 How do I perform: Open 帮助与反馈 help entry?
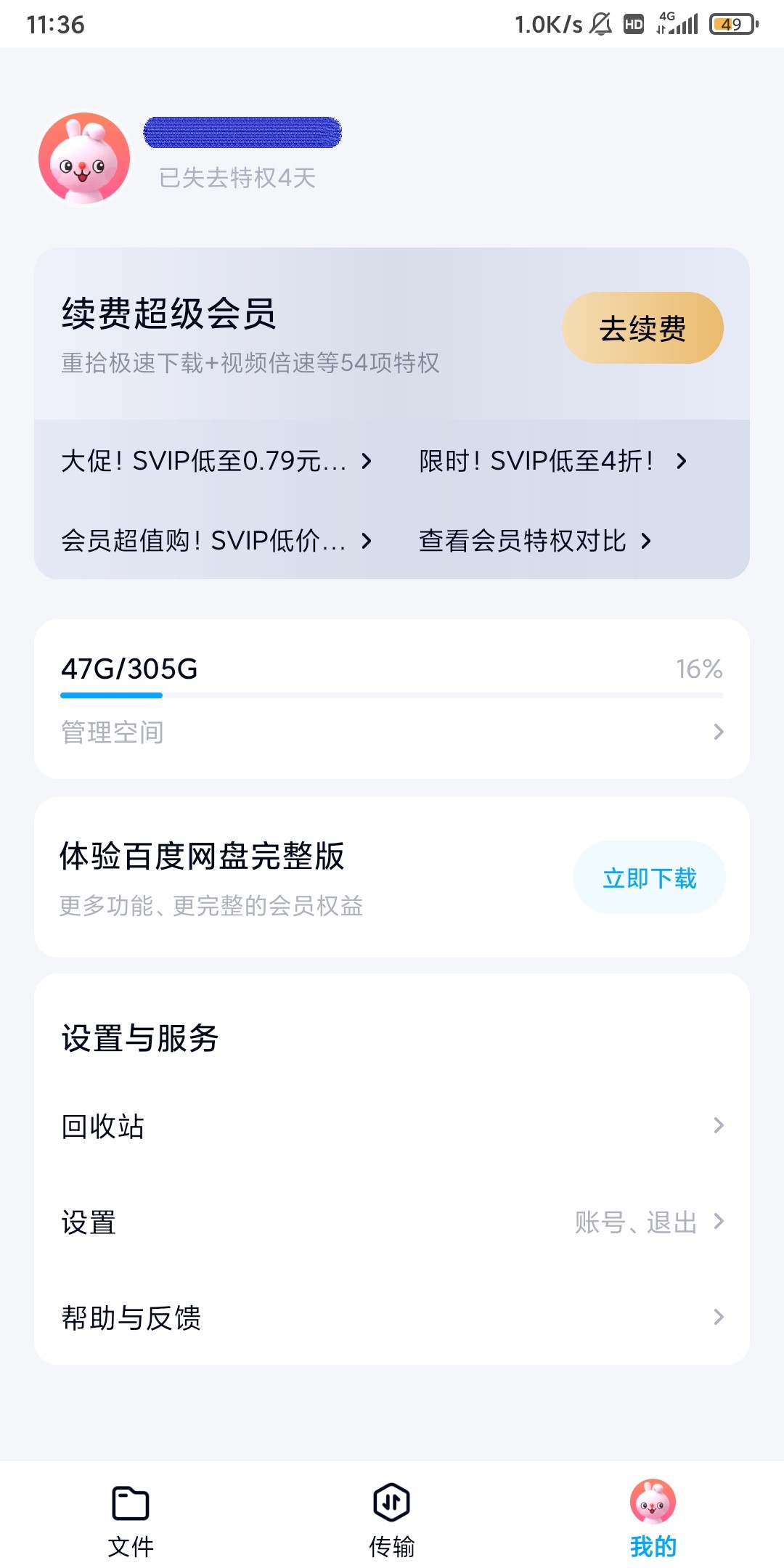pos(392,1318)
